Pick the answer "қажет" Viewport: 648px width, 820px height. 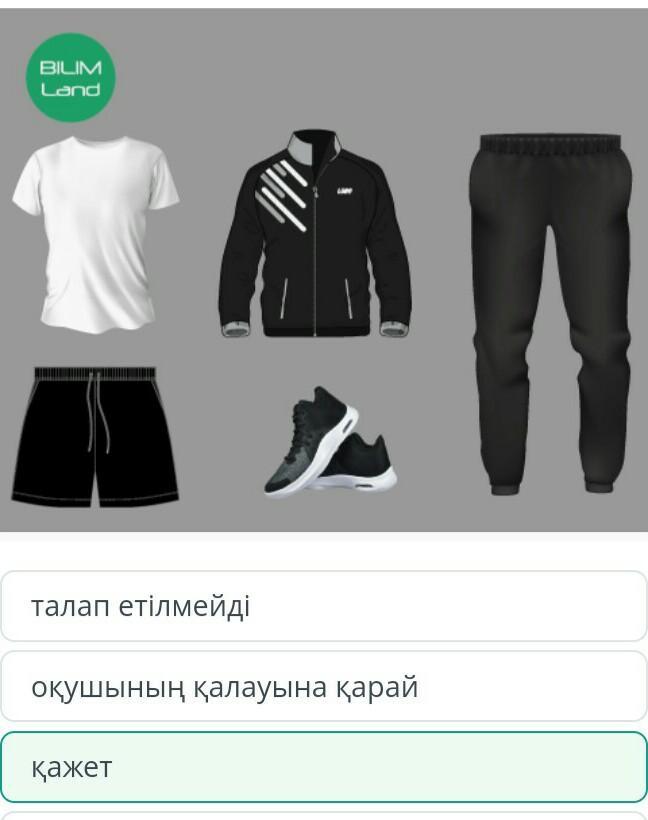point(323,767)
